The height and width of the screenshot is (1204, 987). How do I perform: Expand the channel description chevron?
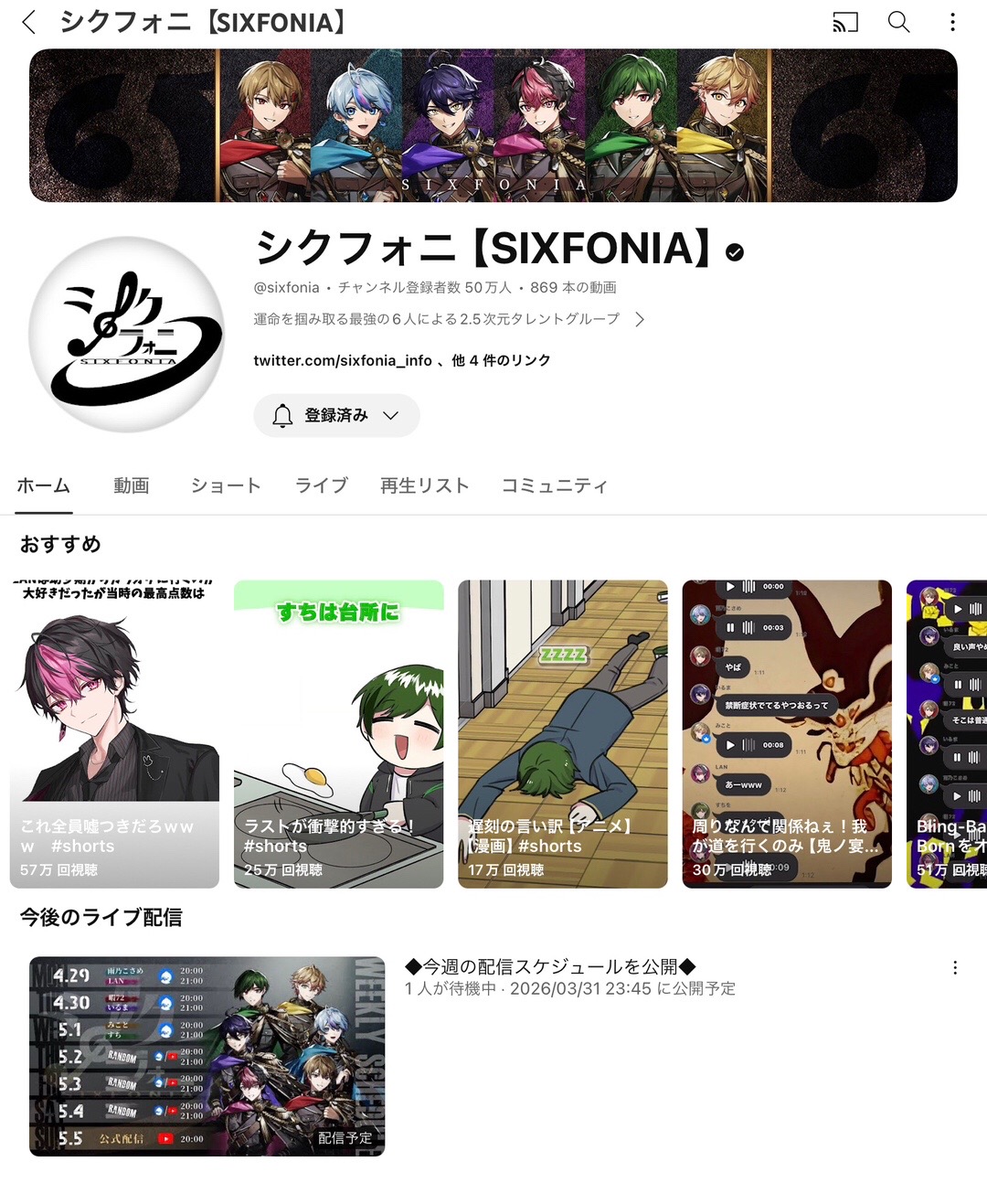tap(640, 319)
